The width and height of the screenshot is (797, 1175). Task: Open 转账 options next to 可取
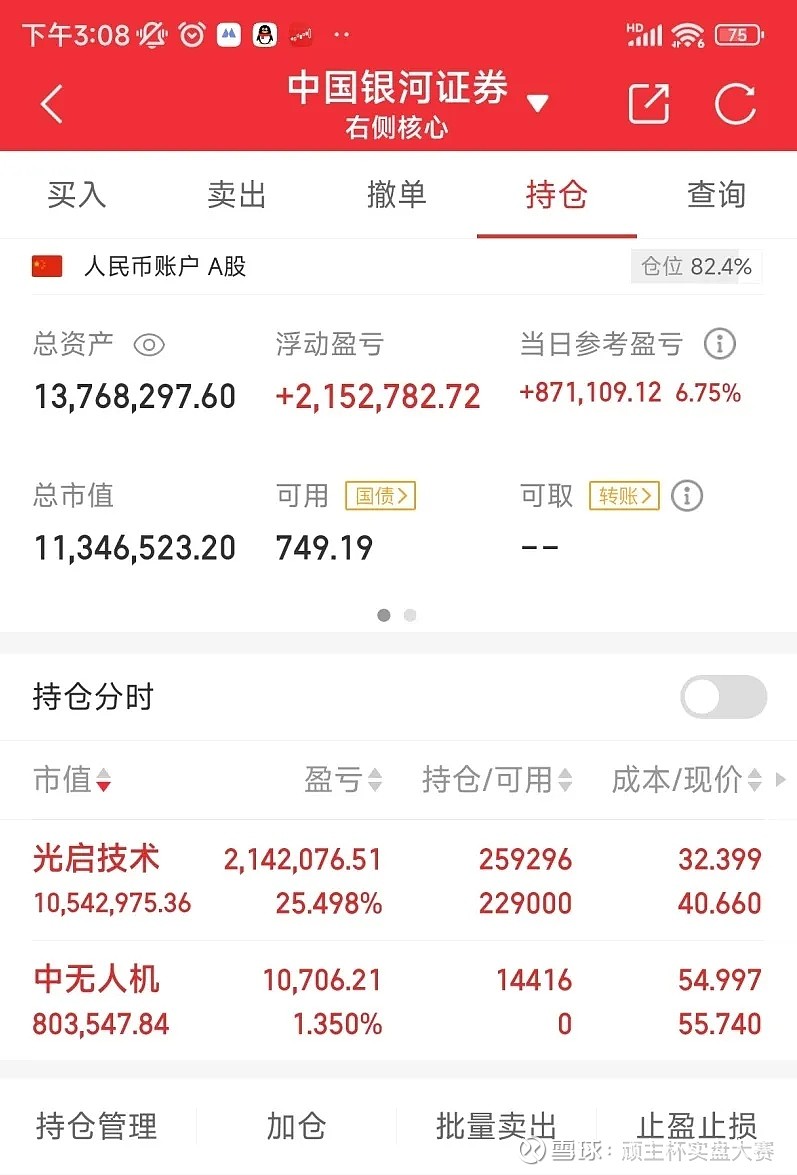623,496
